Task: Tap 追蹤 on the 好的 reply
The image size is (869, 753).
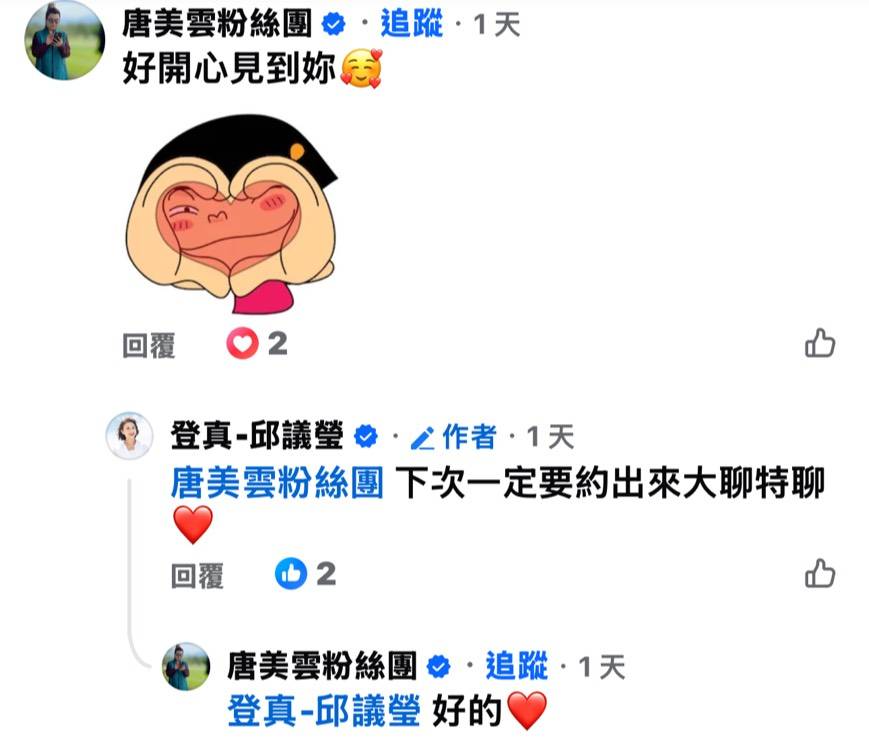Action: [x=516, y=665]
